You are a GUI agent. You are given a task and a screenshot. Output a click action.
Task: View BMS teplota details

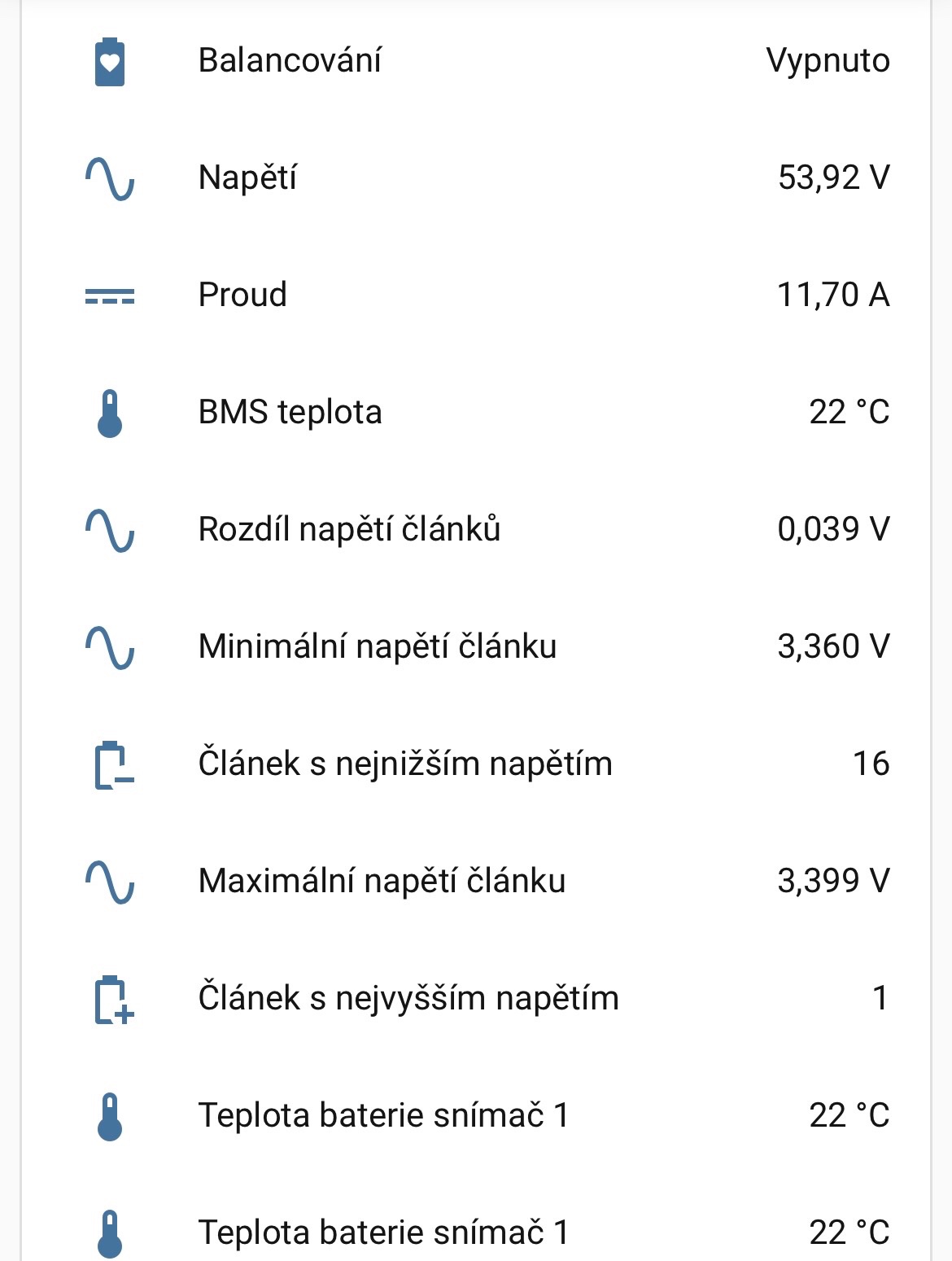[x=290, y=413]
